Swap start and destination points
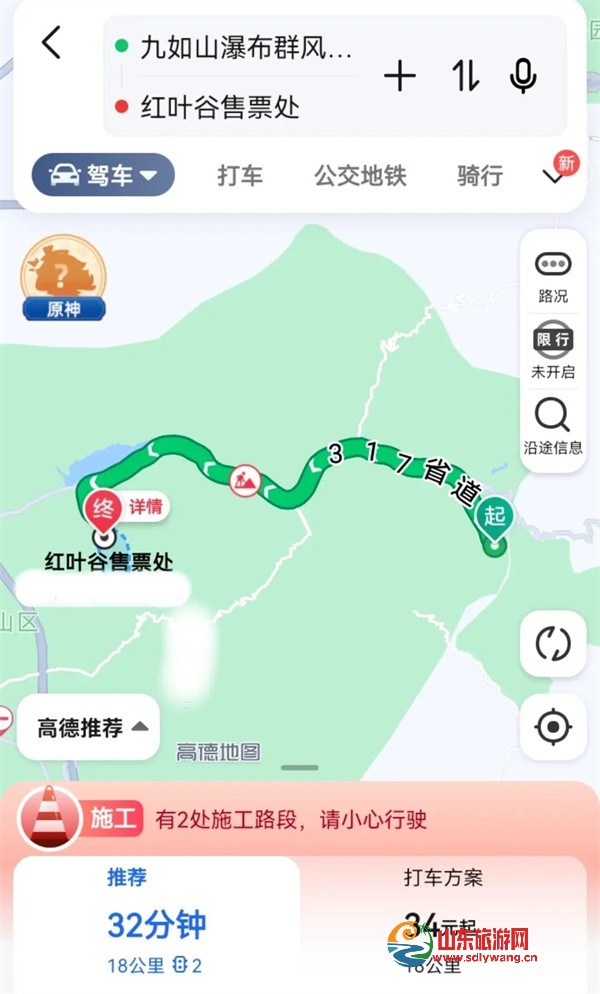Viewport: 600px width, 994px height. 464,76
